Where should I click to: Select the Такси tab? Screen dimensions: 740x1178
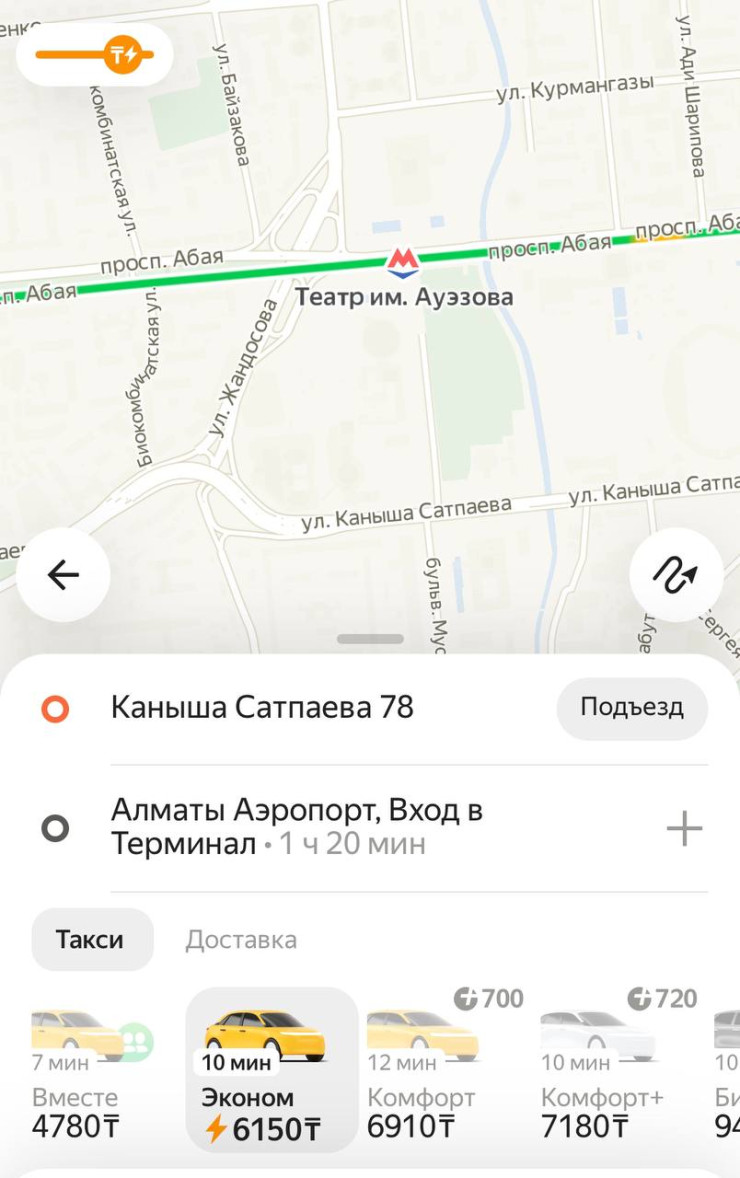pos(90,940)
